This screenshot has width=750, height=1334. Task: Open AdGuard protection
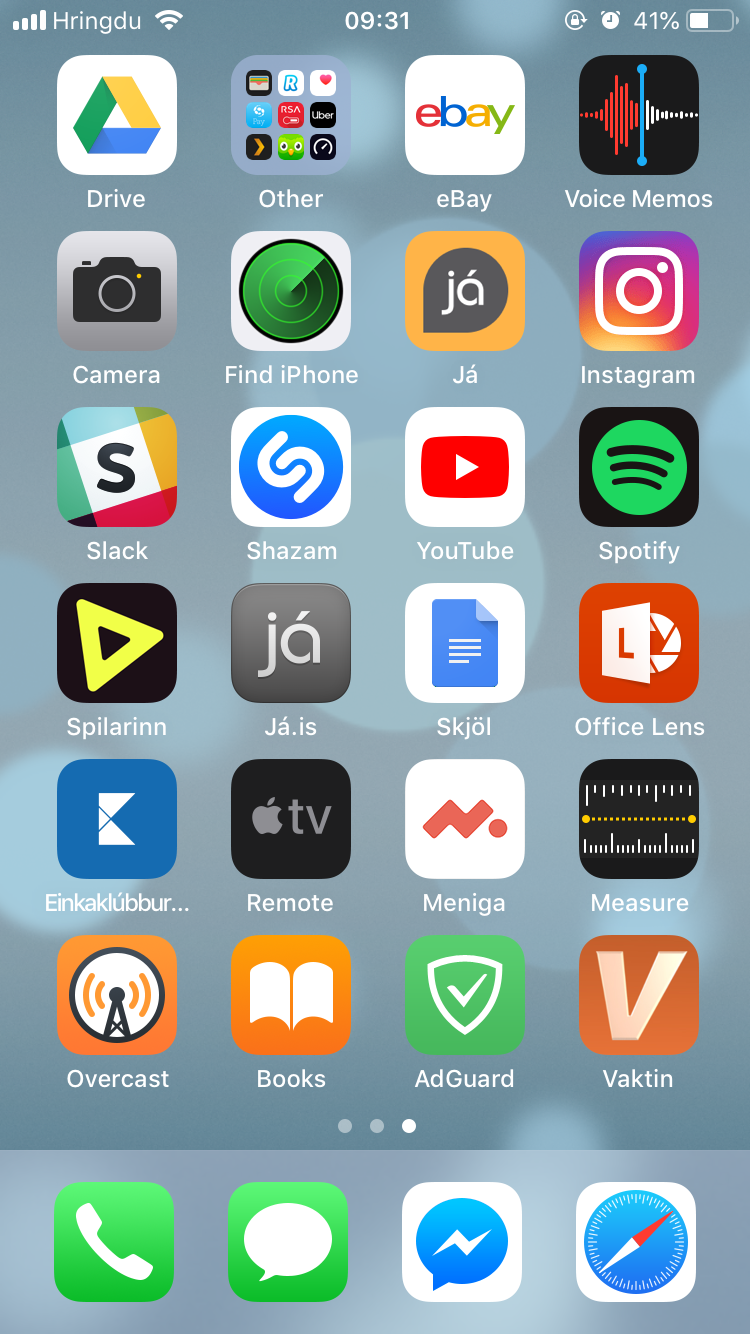click(x=464, y=995)
